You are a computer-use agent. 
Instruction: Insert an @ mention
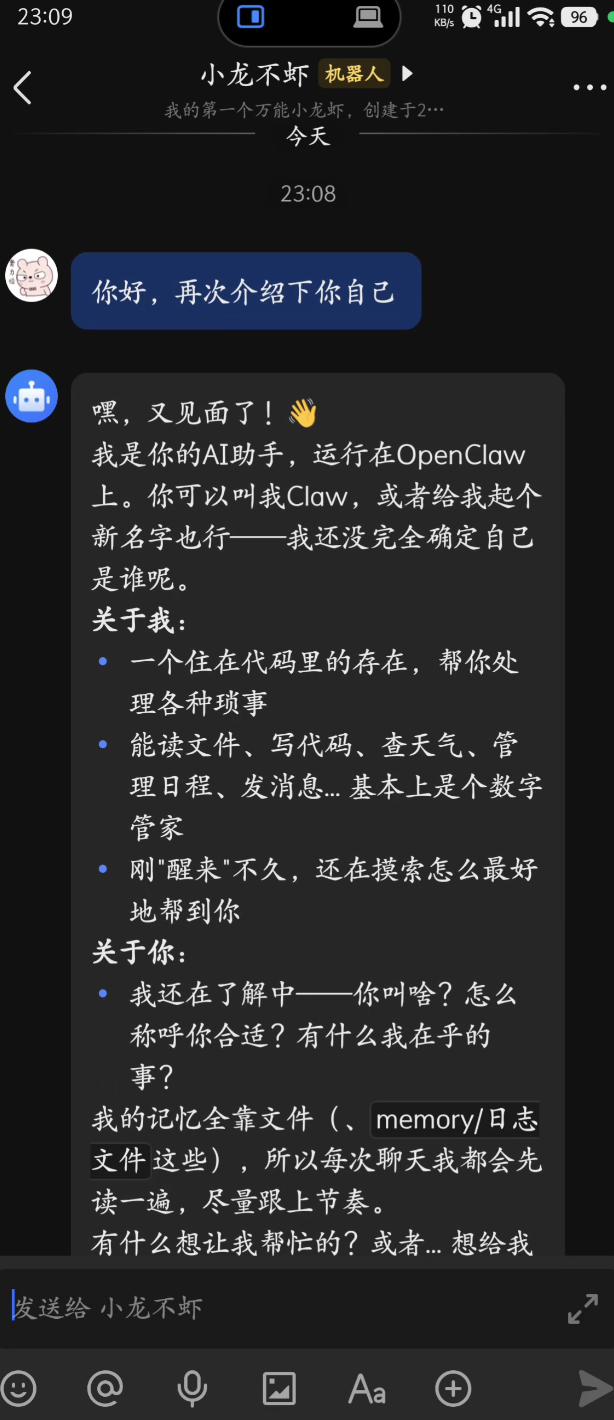[x=105, y=1388]
